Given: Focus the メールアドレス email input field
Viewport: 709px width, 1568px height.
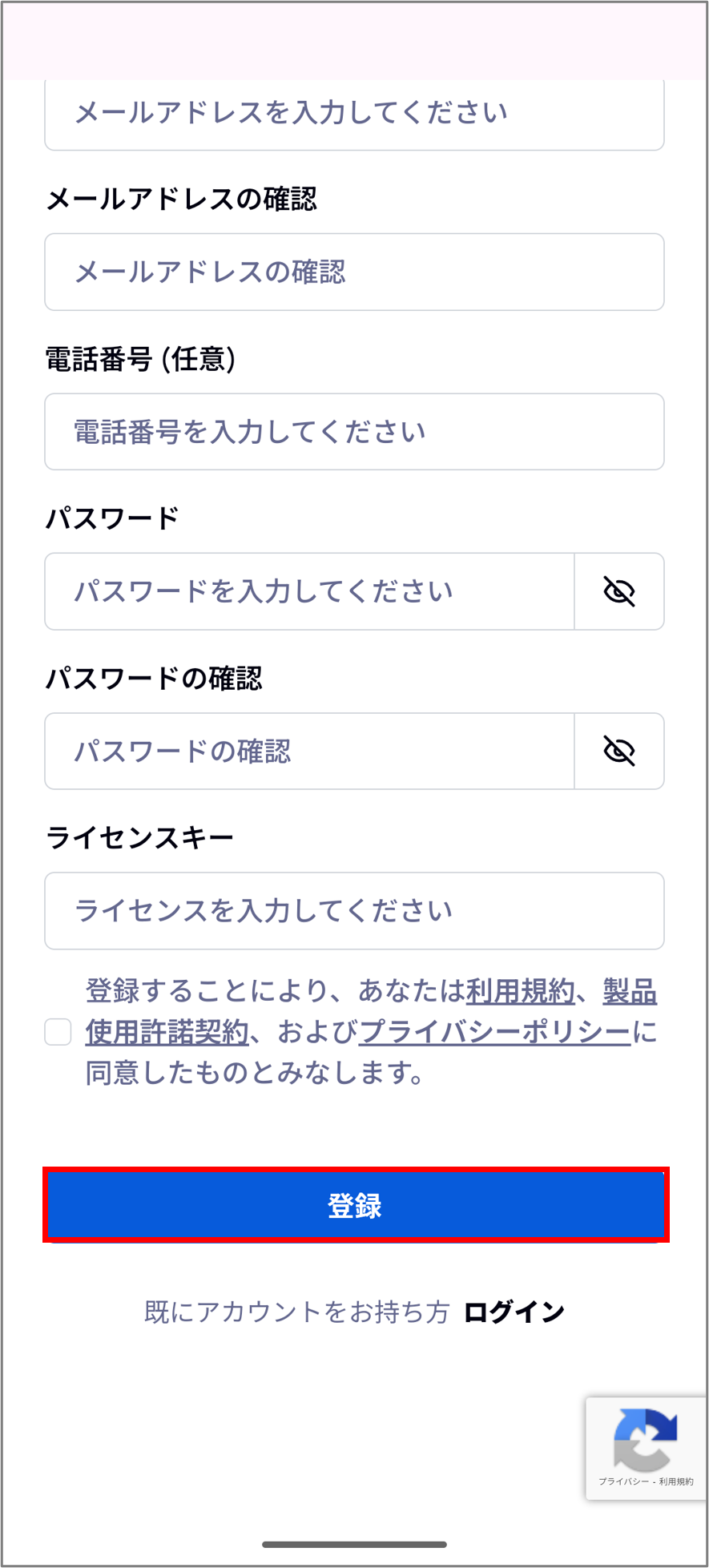Looking at the screenshot, I should tap(354, 112).
